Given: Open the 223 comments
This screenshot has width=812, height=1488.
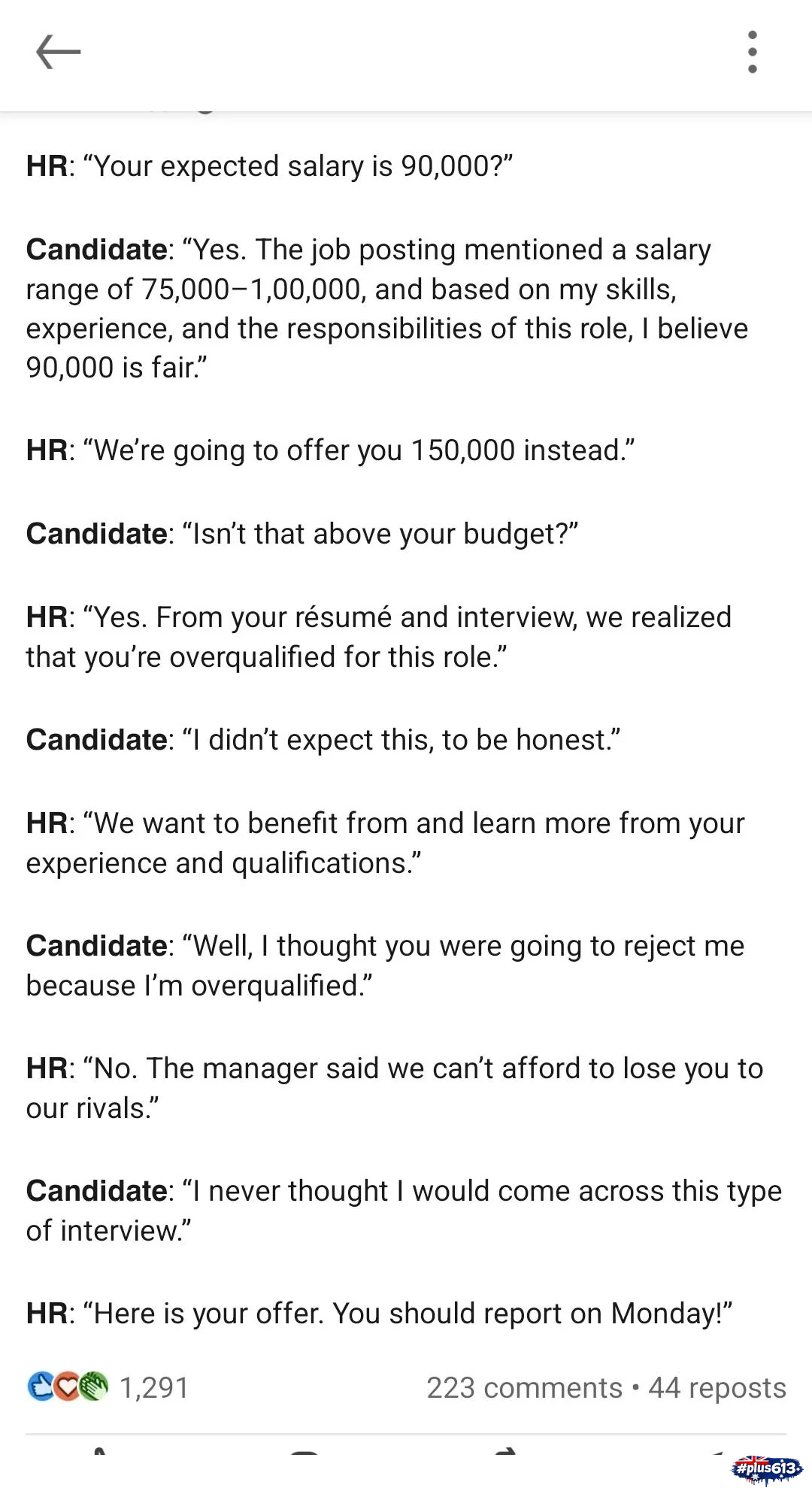Looking at the screenshot, I should click(524, 1387).
